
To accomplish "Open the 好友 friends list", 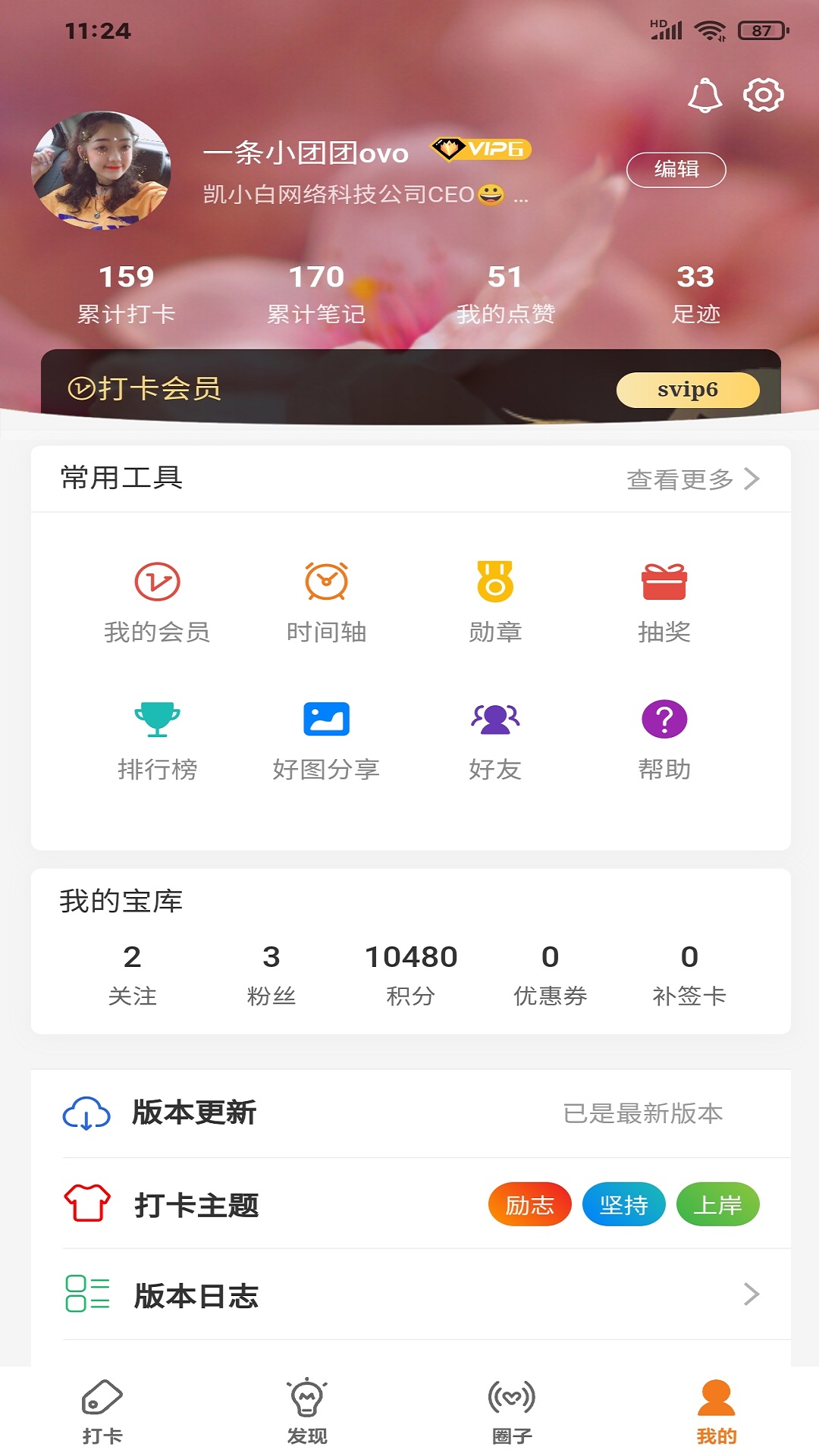I will [495, 739].
